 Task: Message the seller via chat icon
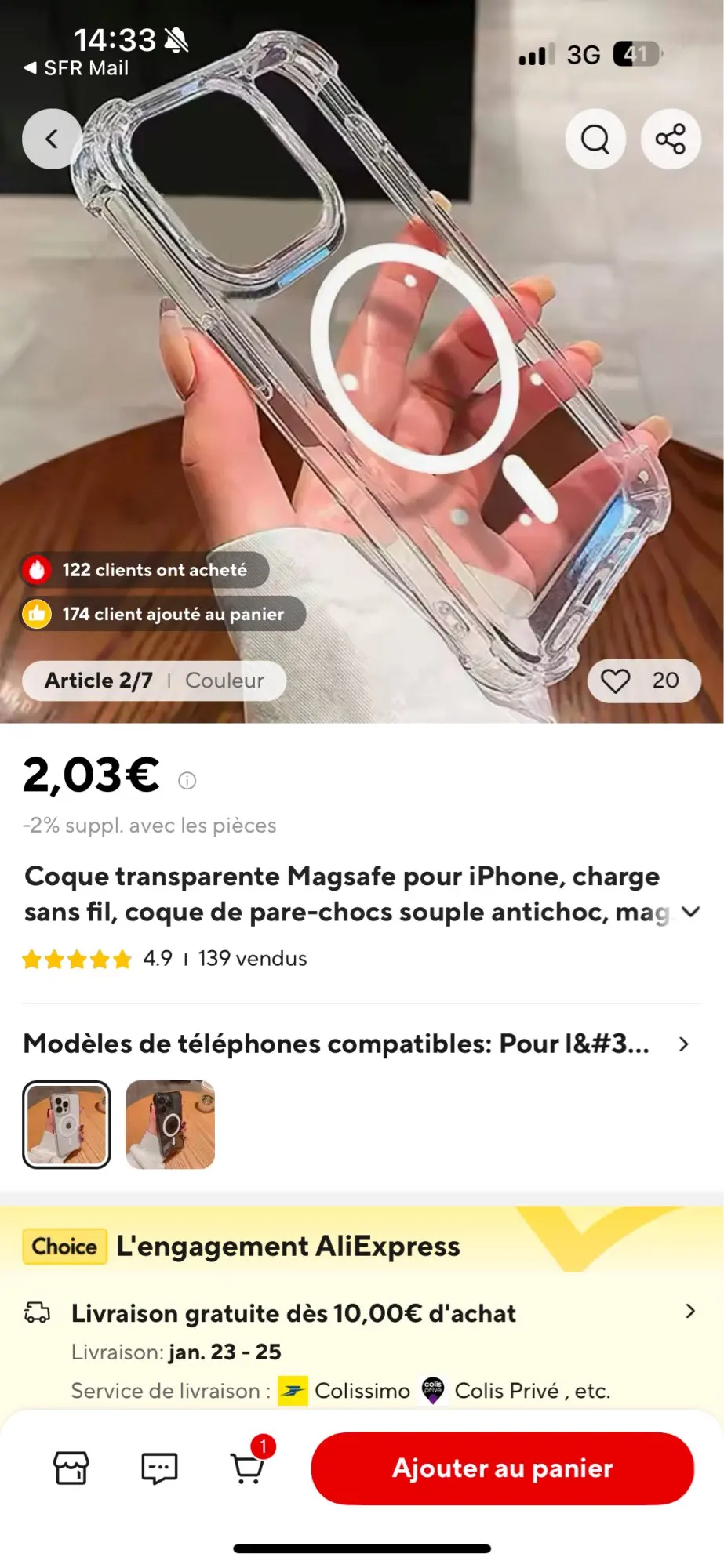(159, 1468)
